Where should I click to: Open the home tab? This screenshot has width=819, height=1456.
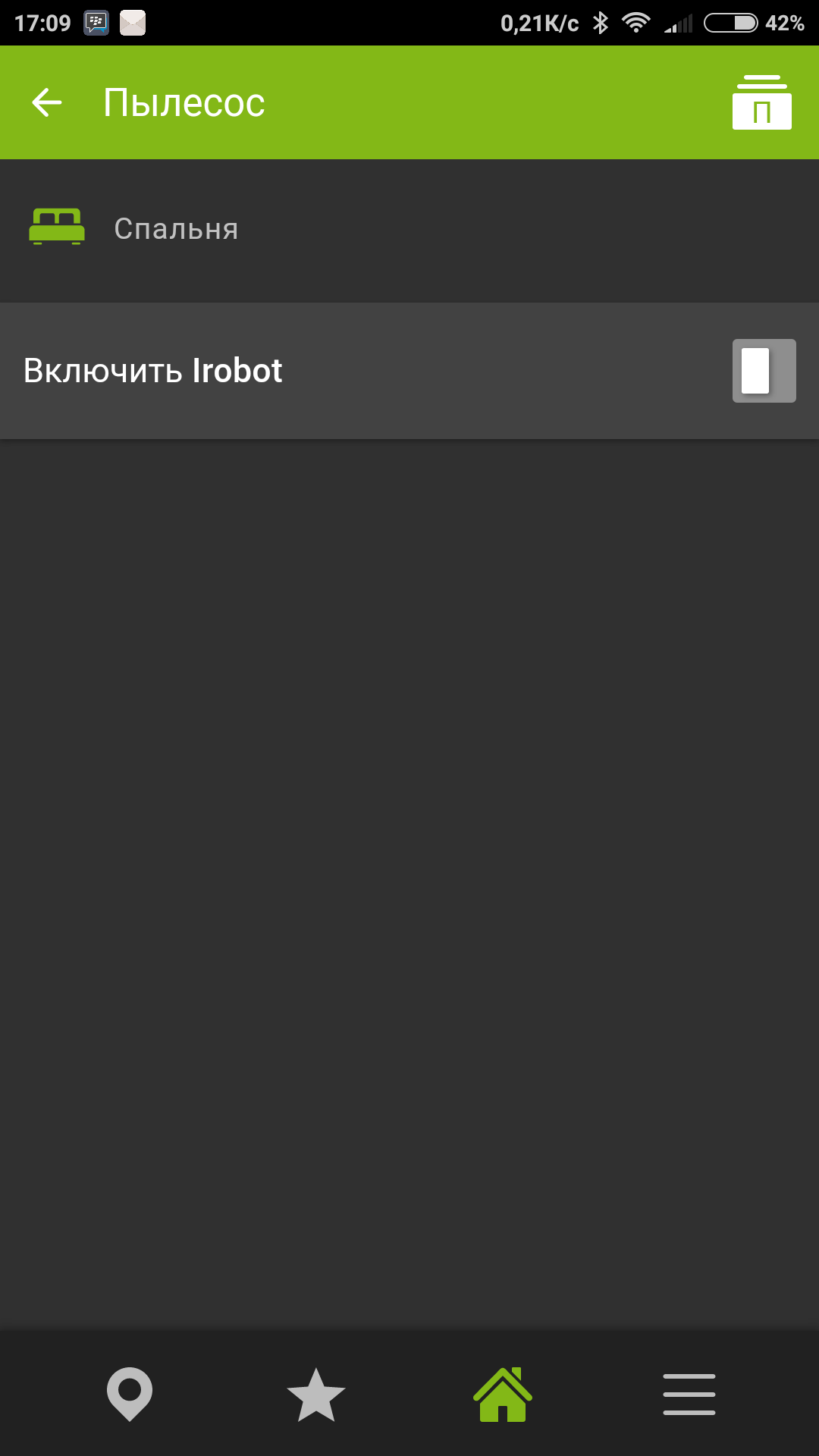[503, 1394]
